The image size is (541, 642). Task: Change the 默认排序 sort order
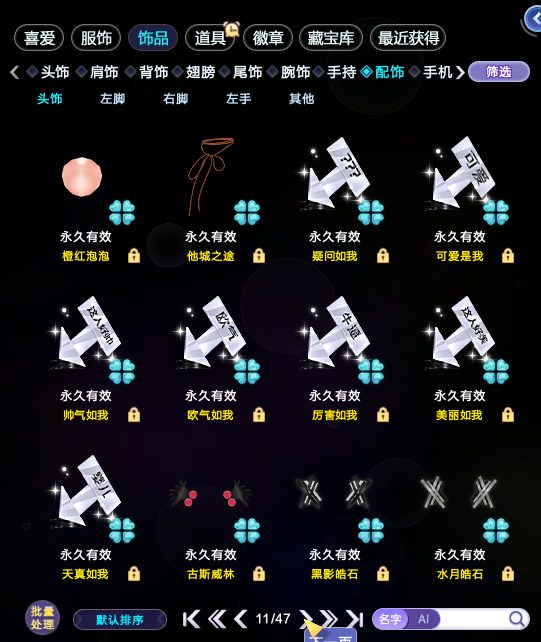tap(120, 619)
